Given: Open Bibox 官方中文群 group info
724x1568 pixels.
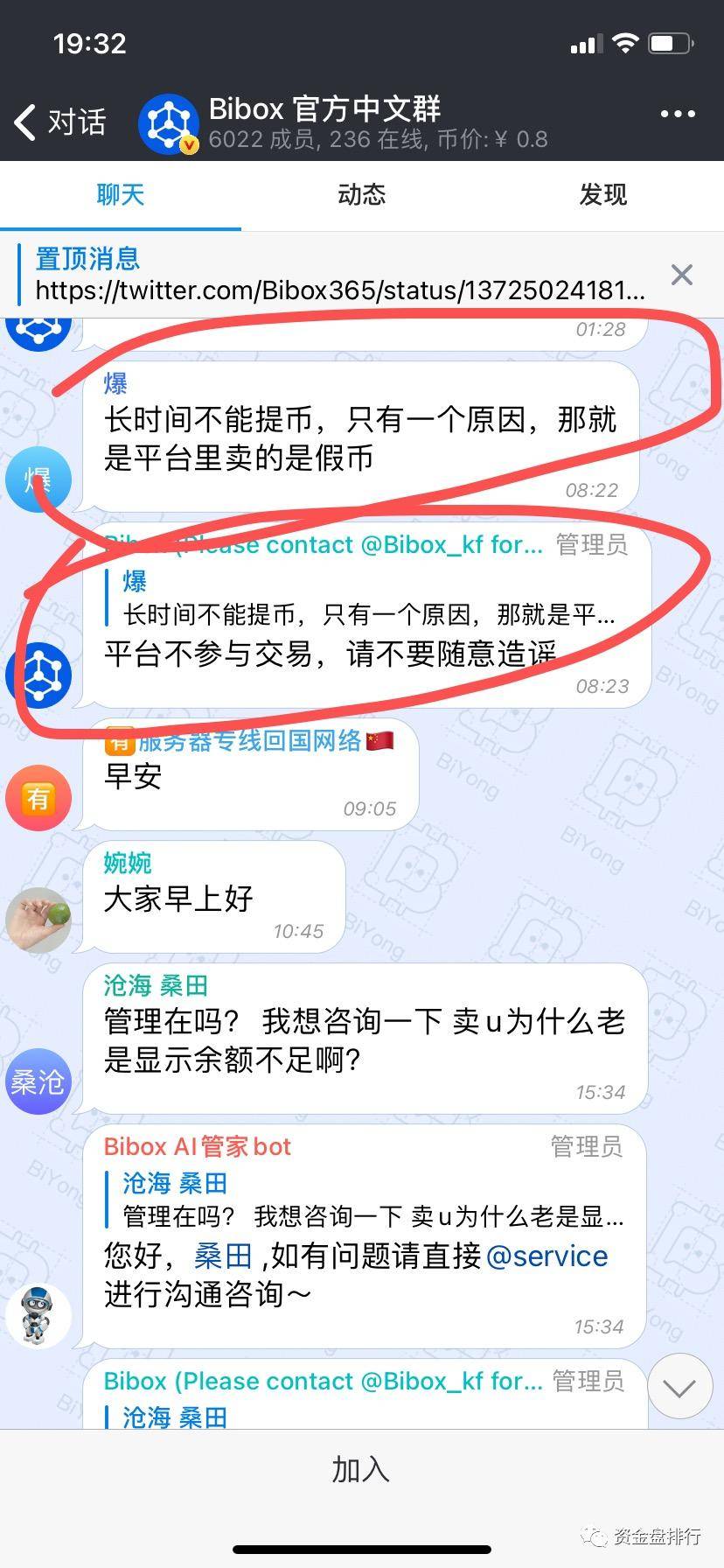Looking at the screenshot, I should point(324,122).
